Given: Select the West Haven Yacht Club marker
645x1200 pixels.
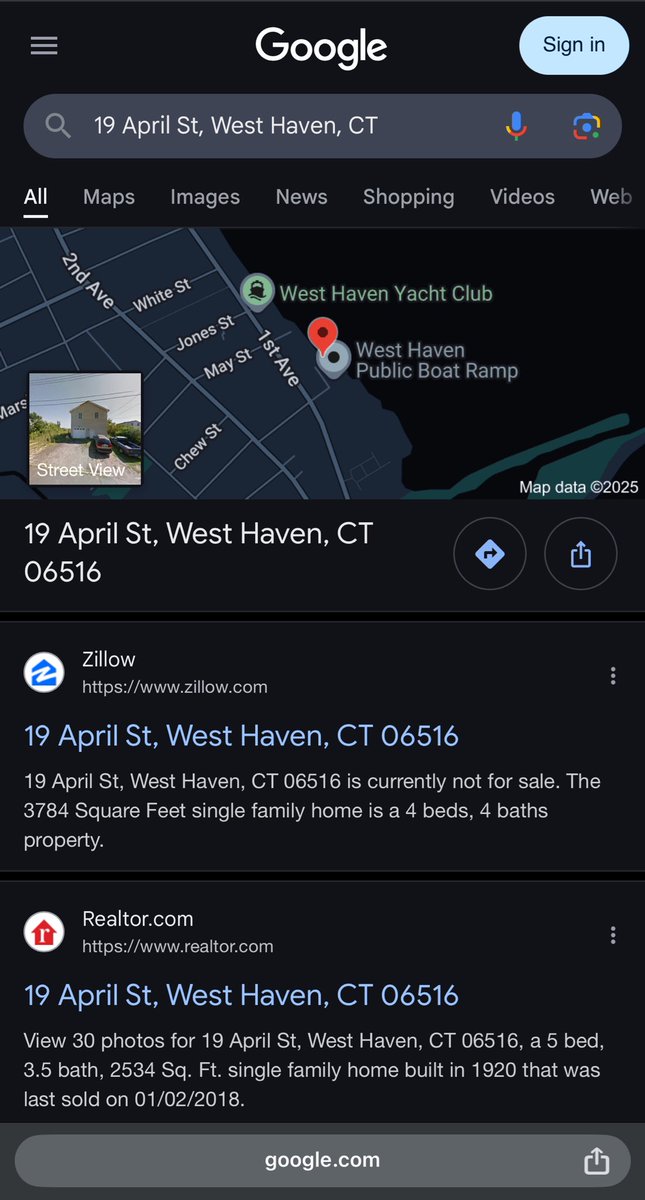Looking at the screenshot, I should [258, 292].
